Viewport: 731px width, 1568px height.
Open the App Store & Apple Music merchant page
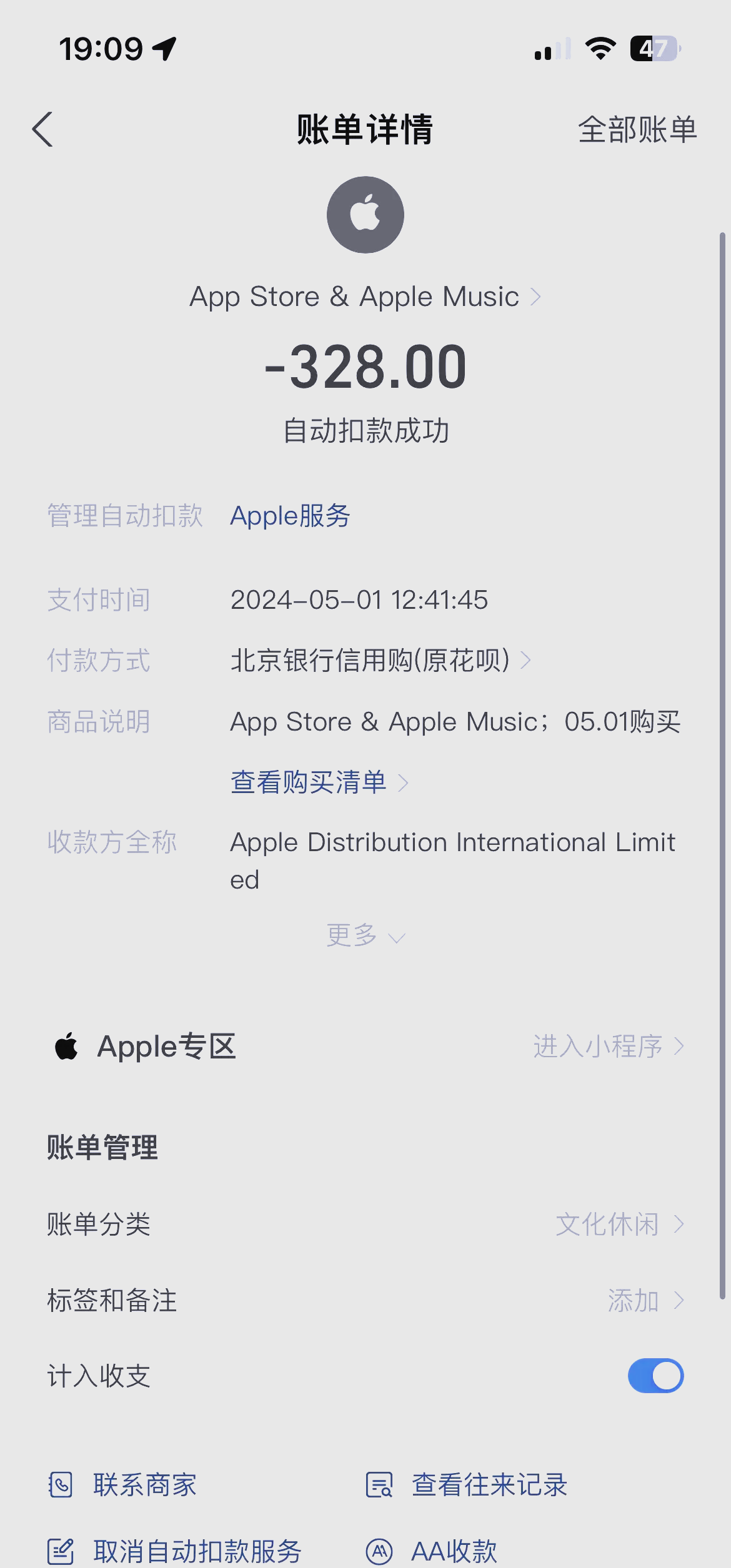click(x=365, y=297)
